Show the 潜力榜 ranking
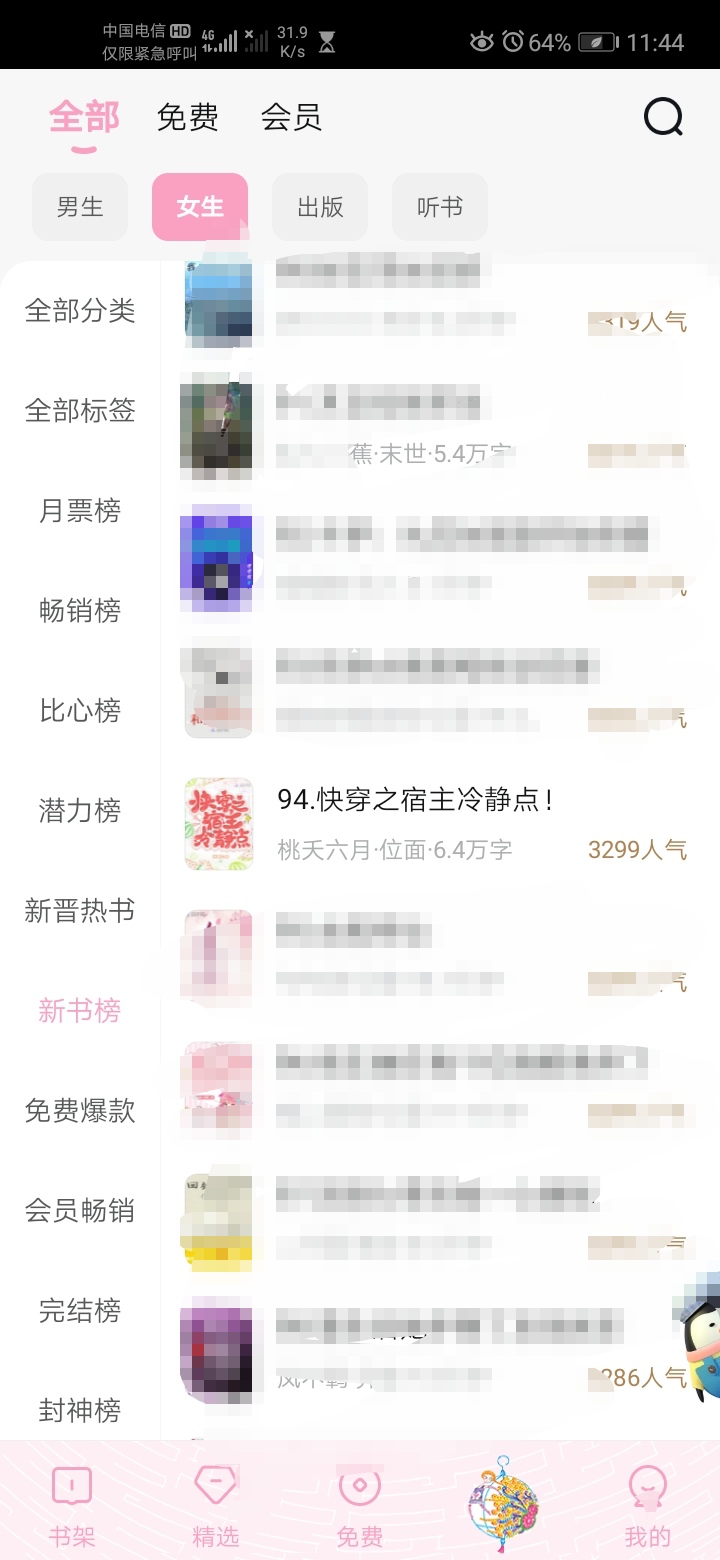Screen dimensions: 720x1560 pos(80,811)
